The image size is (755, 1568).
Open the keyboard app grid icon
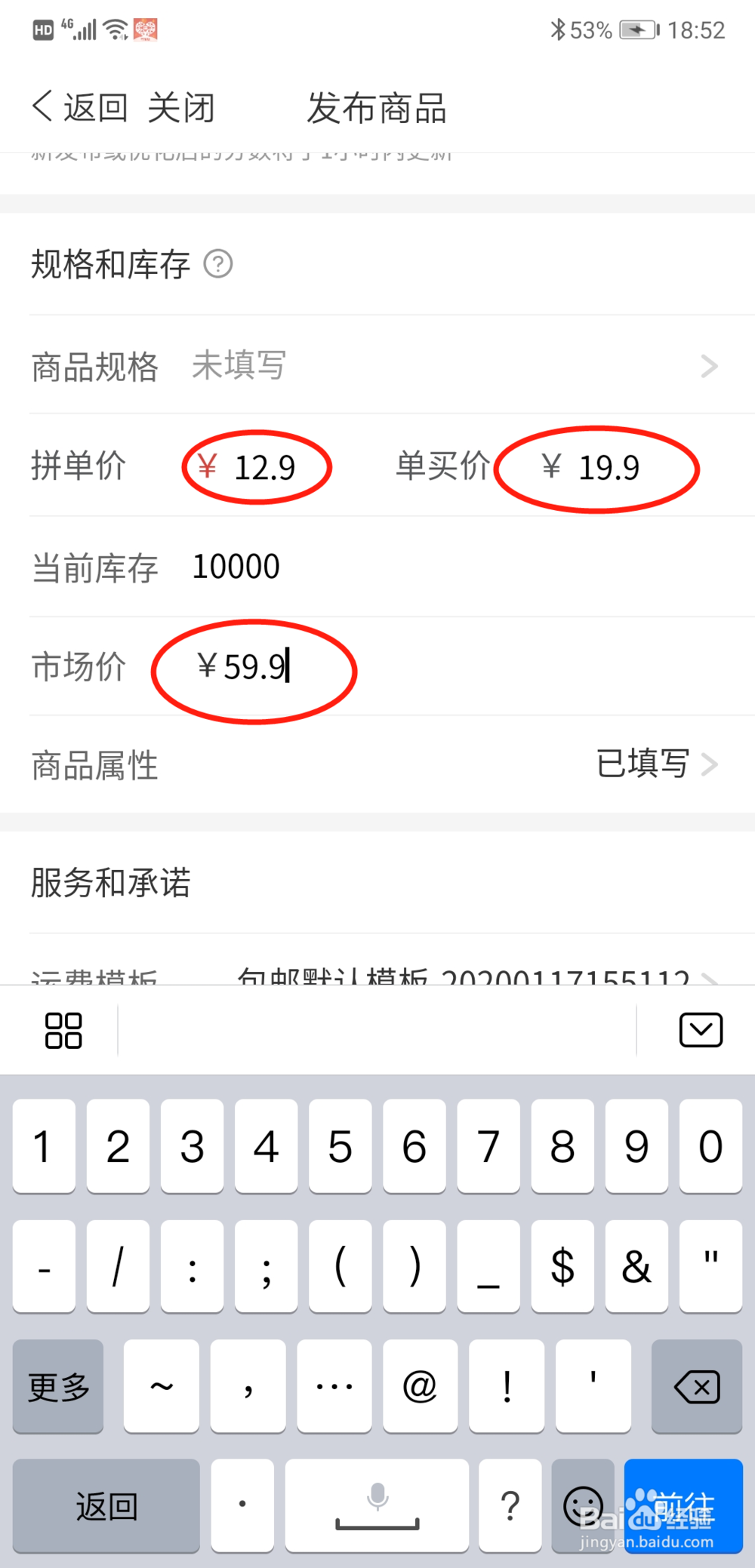tap(63, 1029)
